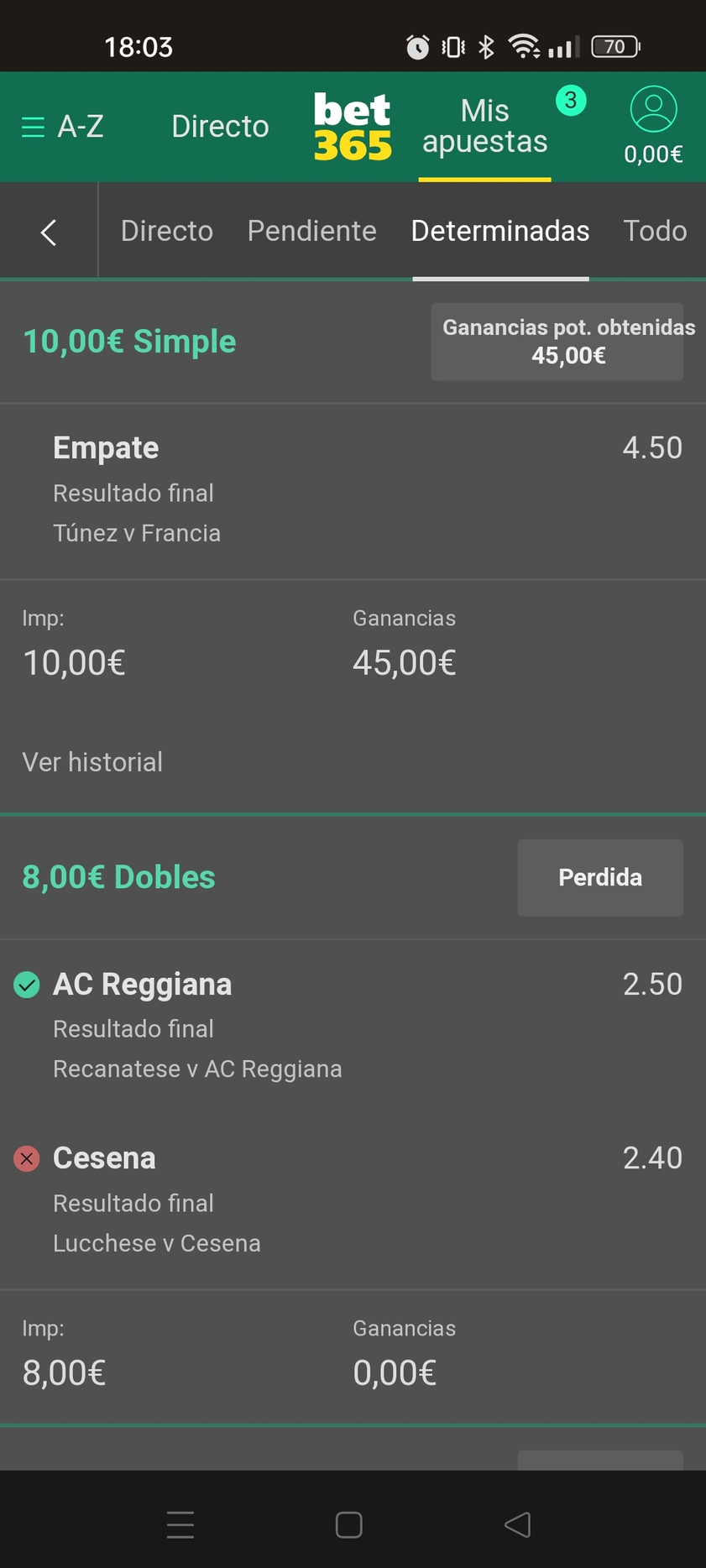Screen dimensions: 706x1568
Task: Open the A-Z sports menu
Action: coord(62,127)
